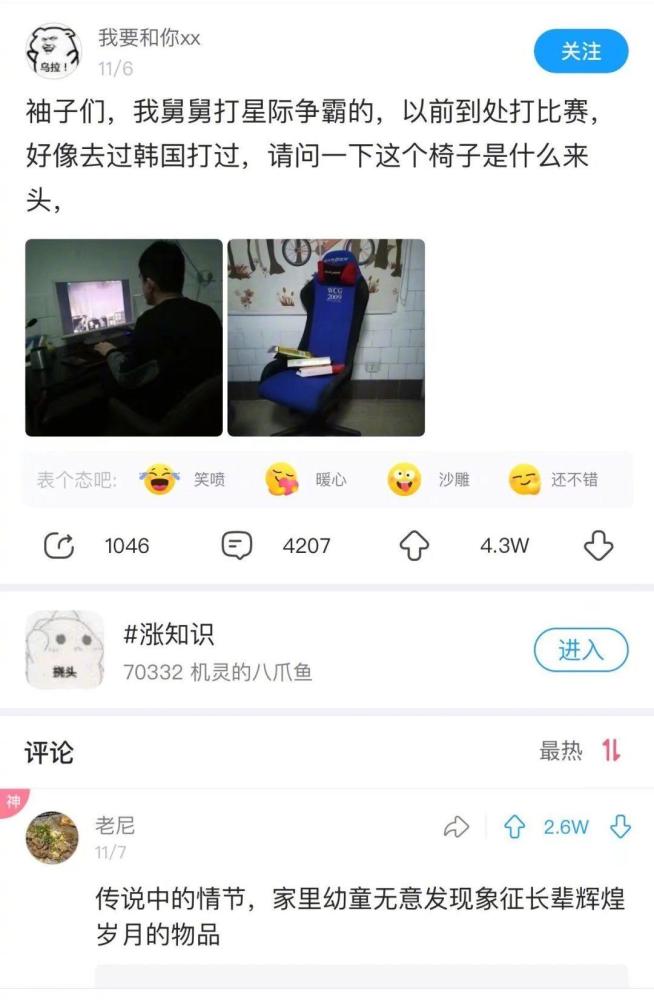Share this post
The width and height of the screenshot is (654, 1000).
click(x=59, y=545)
